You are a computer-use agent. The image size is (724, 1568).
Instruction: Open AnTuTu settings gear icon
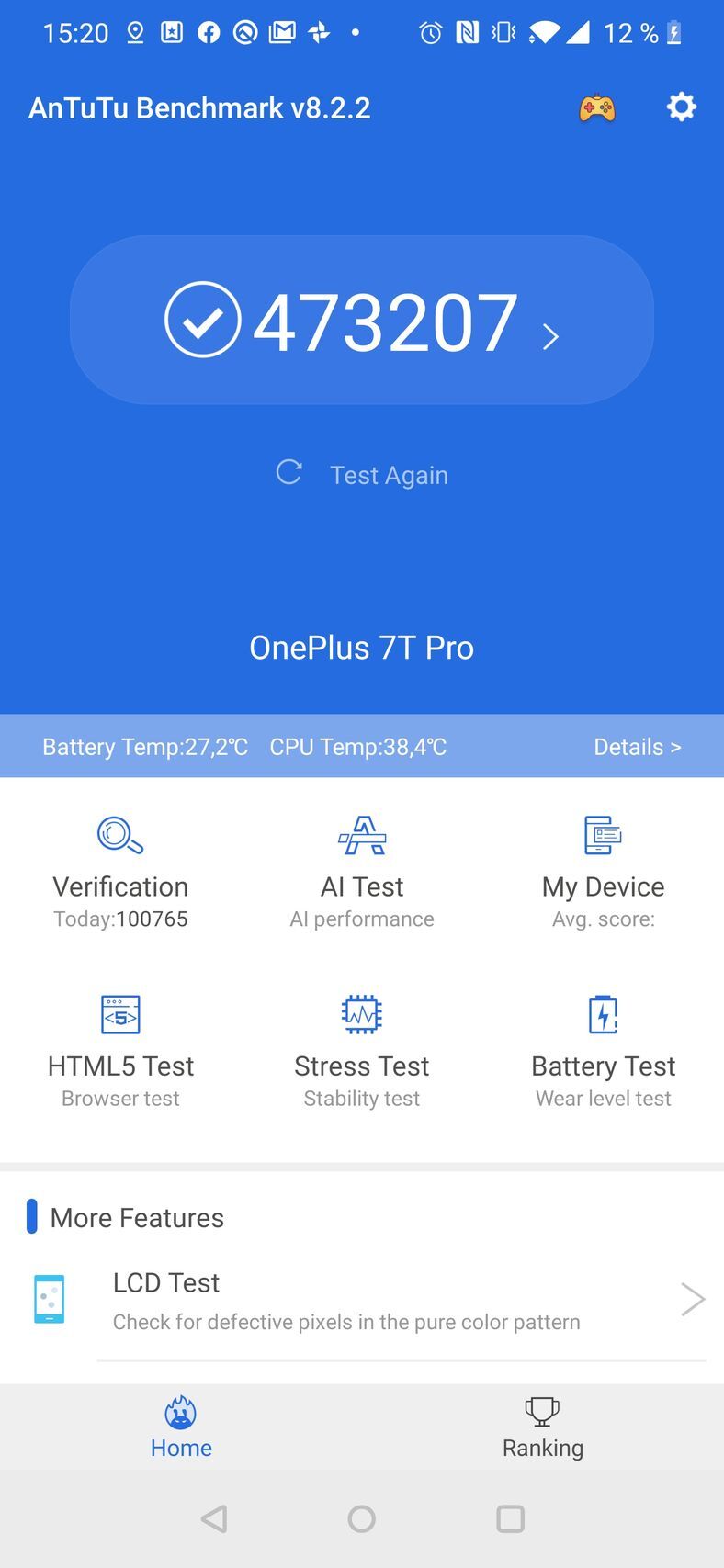click(x=681, y=107)
